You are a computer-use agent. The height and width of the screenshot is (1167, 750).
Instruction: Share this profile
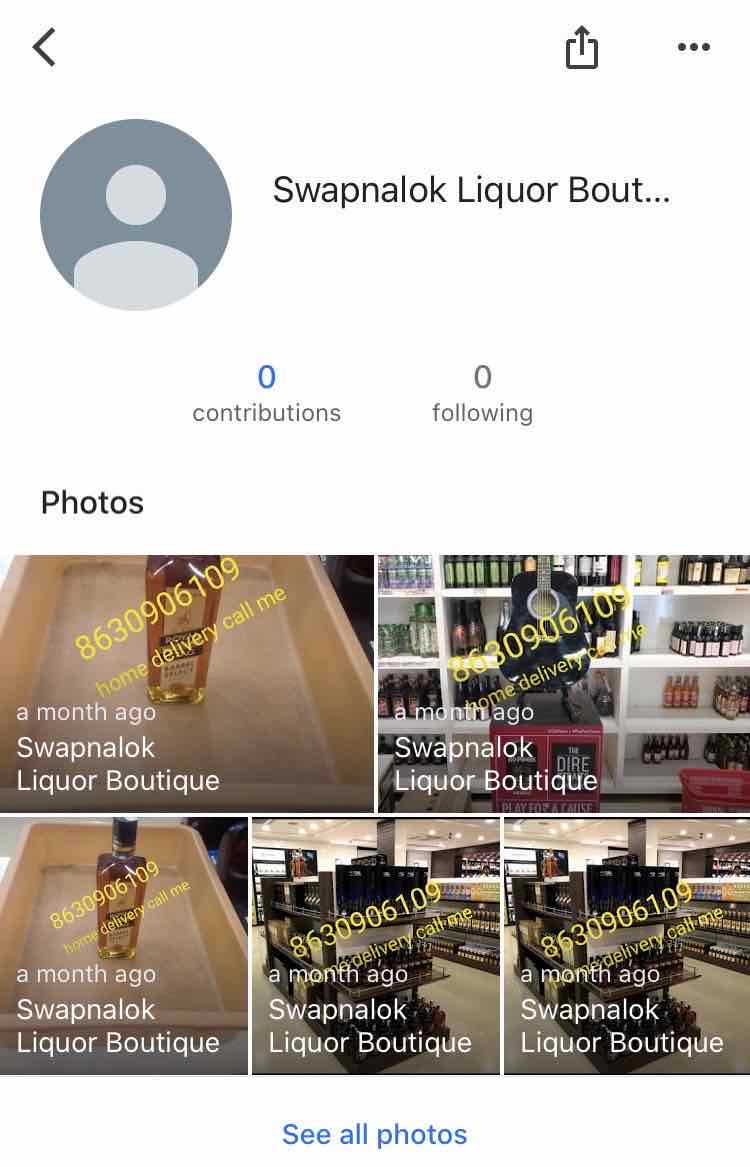[x=581, y=47]
